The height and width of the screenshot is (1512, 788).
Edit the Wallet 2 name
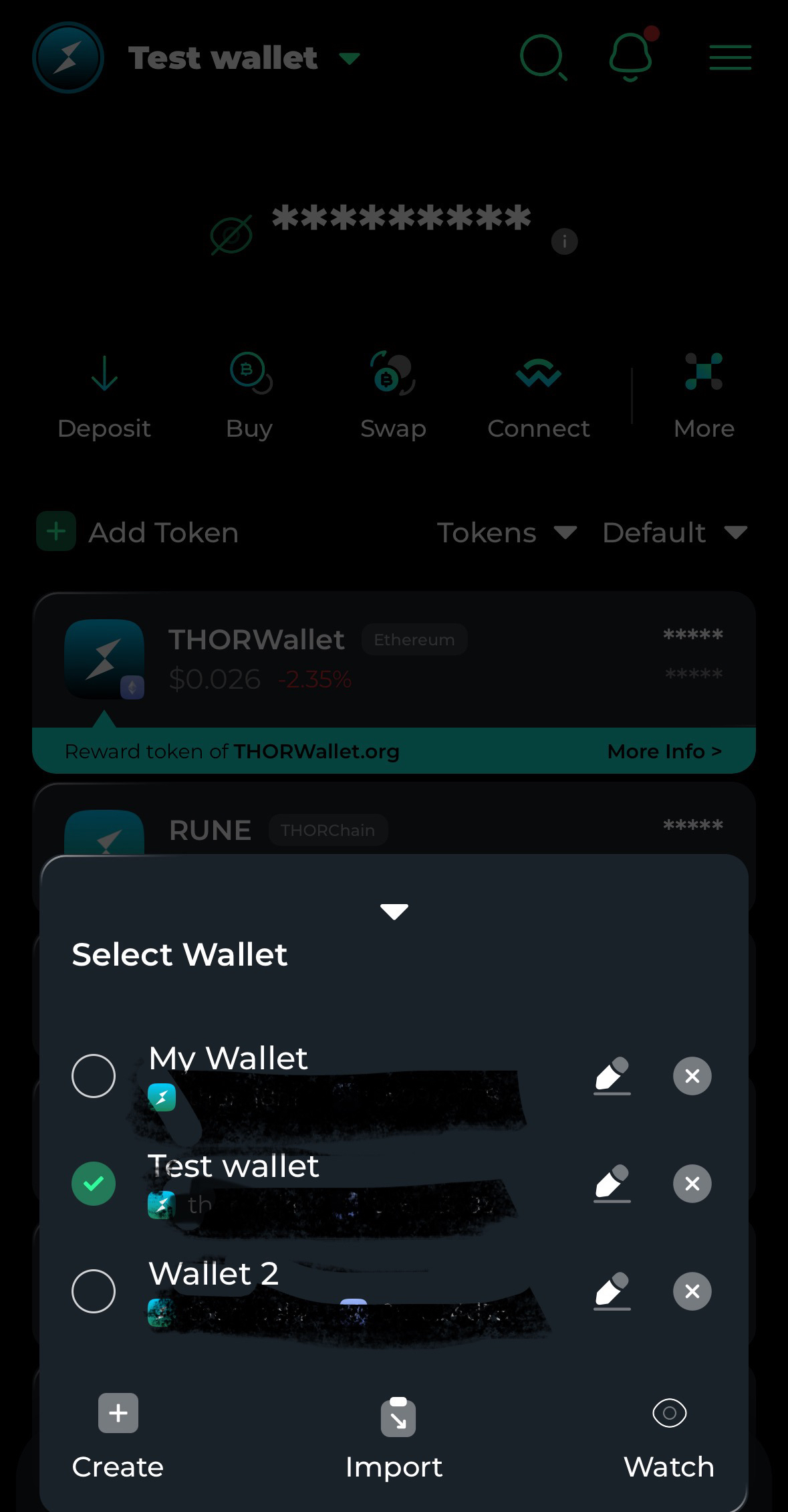pyautogui.click(x=612, y=1291)
